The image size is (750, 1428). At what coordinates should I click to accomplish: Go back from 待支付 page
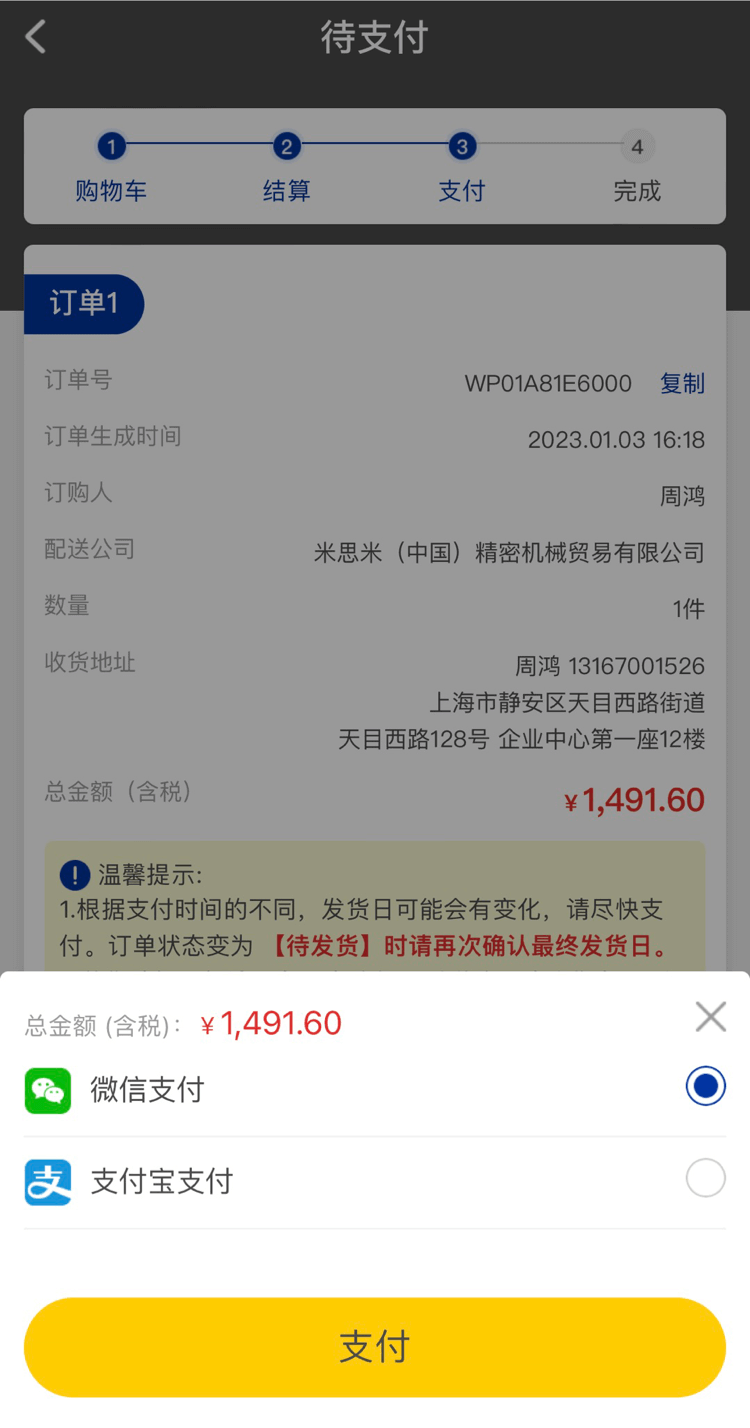[x=36, y=38]
